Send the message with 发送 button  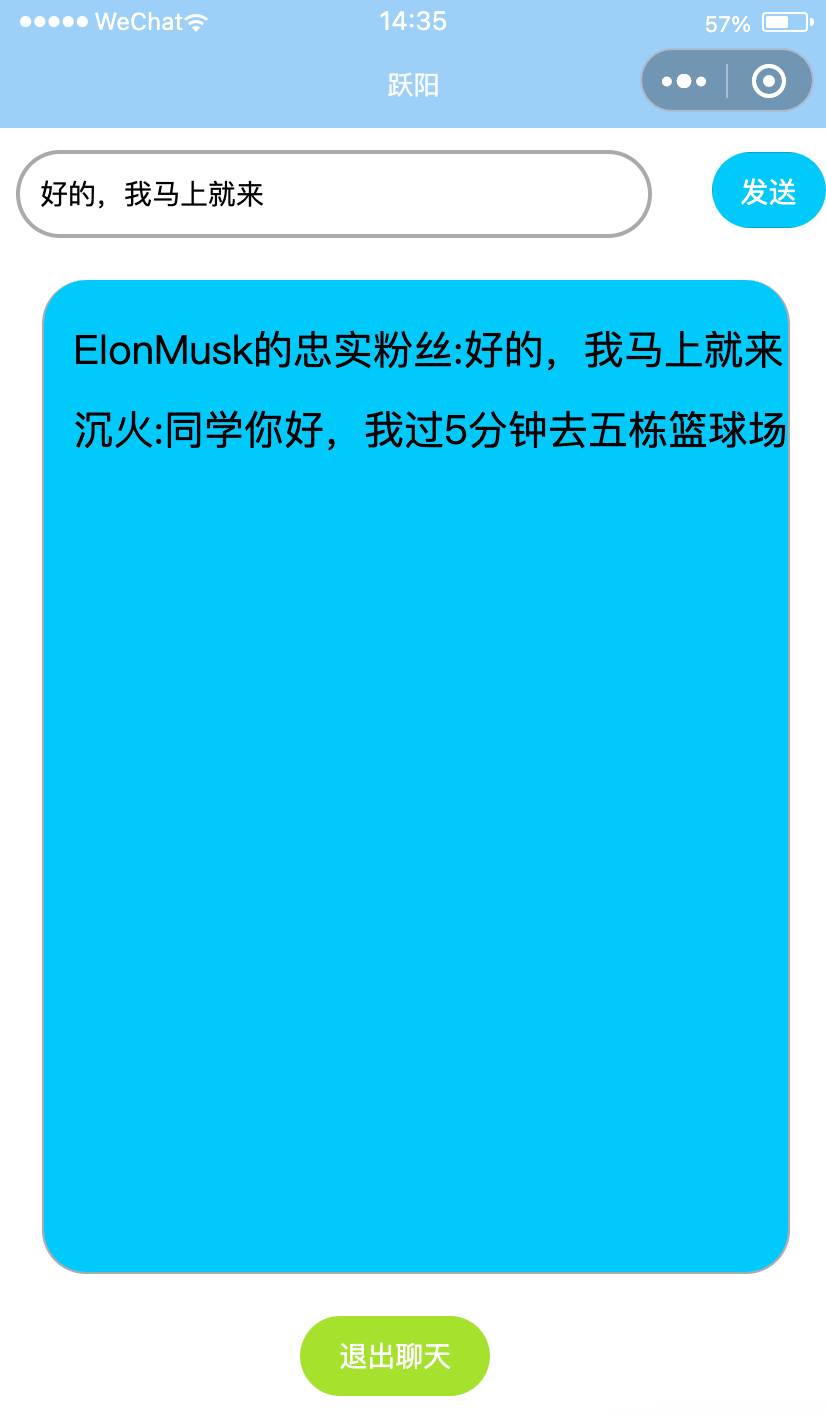coord(768,190)
